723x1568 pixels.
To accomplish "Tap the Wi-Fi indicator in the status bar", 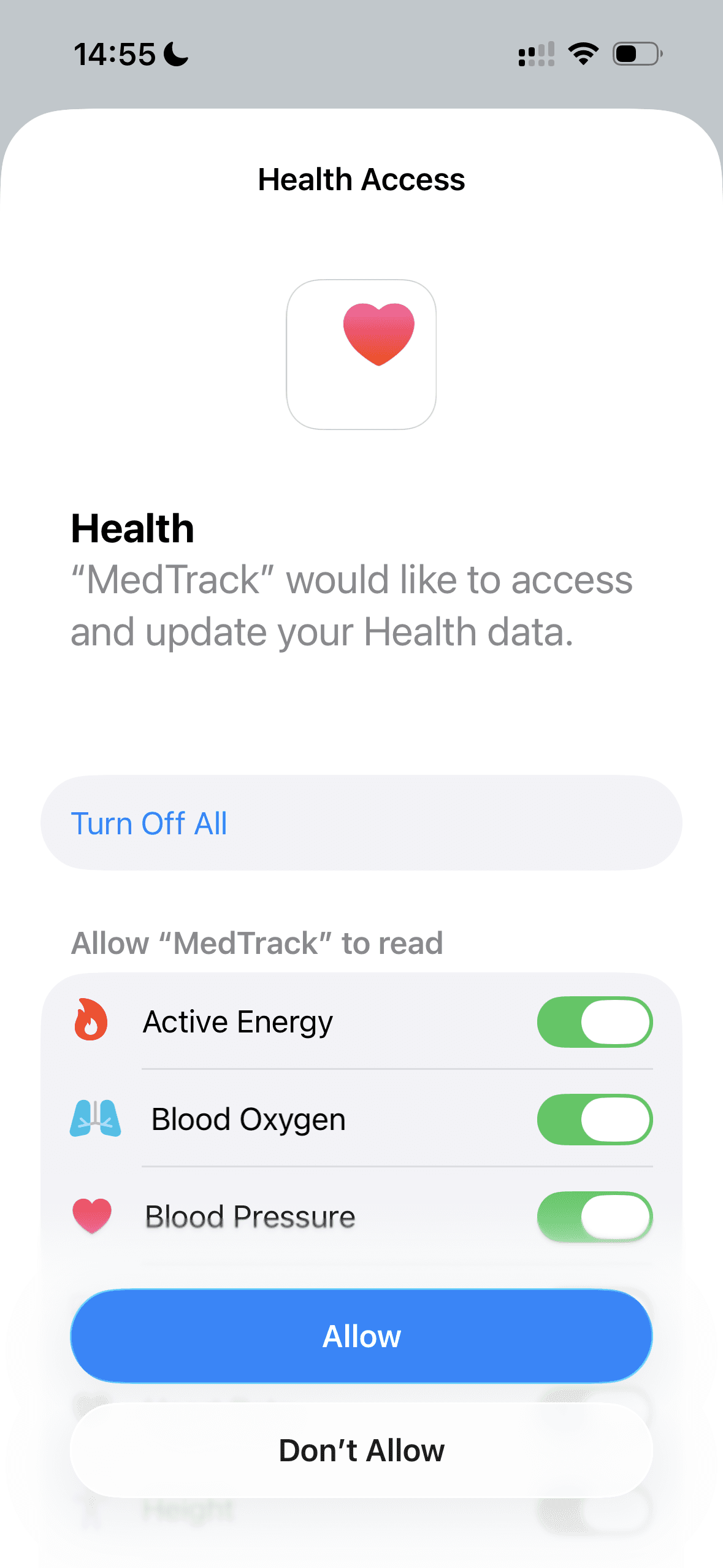I will coord(582,54).
